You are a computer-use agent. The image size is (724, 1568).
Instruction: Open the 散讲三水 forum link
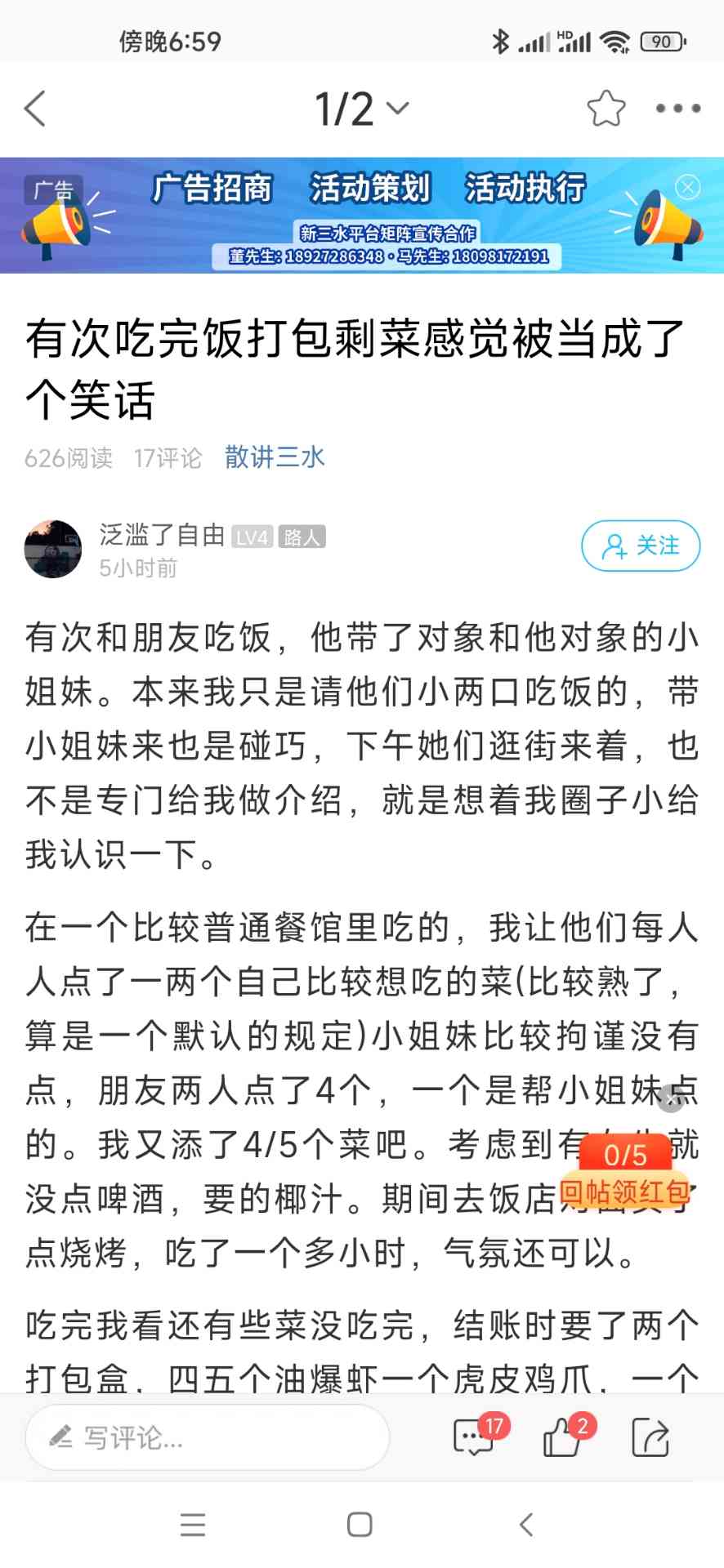275,457
